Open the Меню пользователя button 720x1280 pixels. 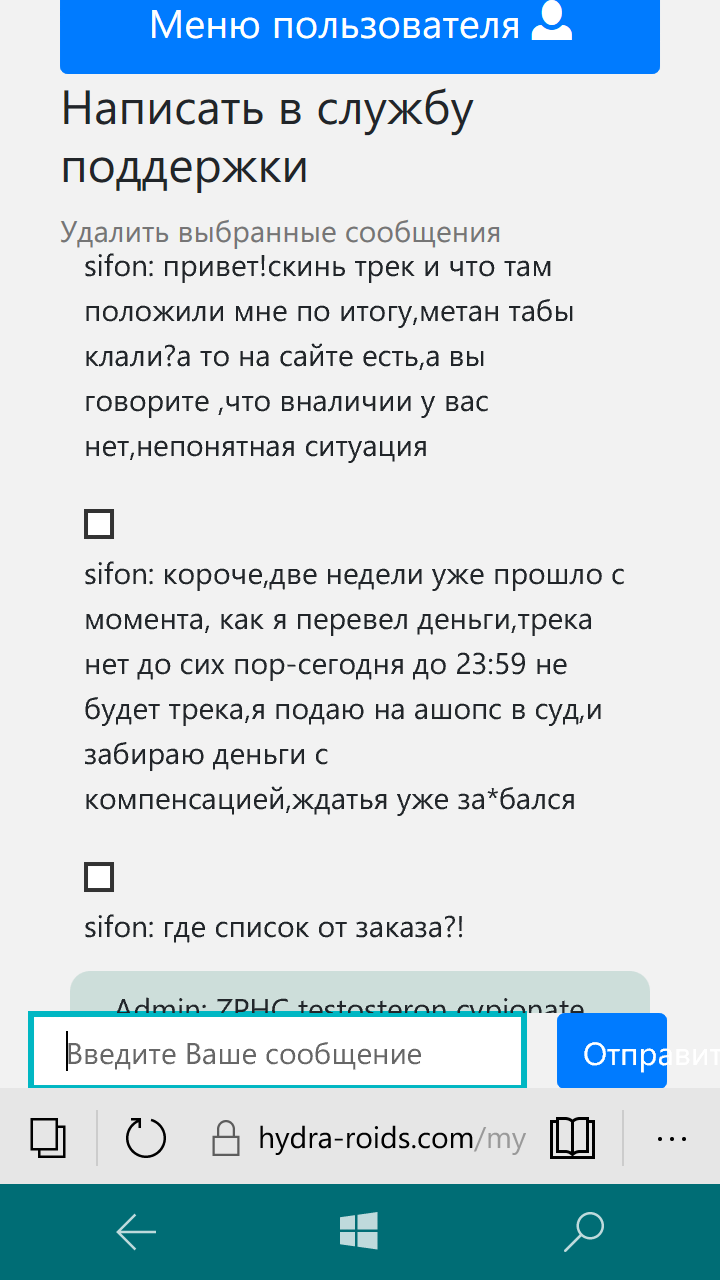click(360, 28)
